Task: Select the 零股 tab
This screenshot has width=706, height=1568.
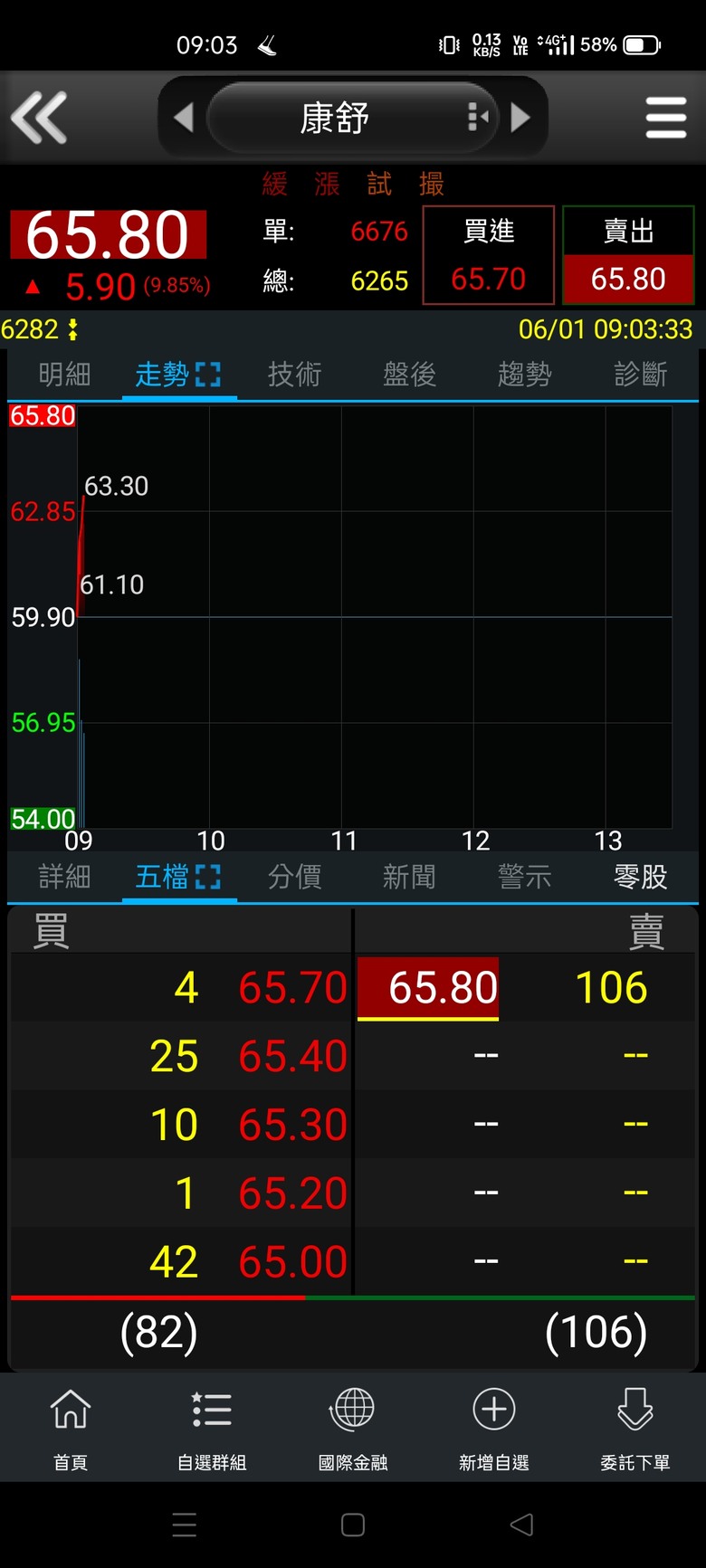Action: tap(640, 876)
